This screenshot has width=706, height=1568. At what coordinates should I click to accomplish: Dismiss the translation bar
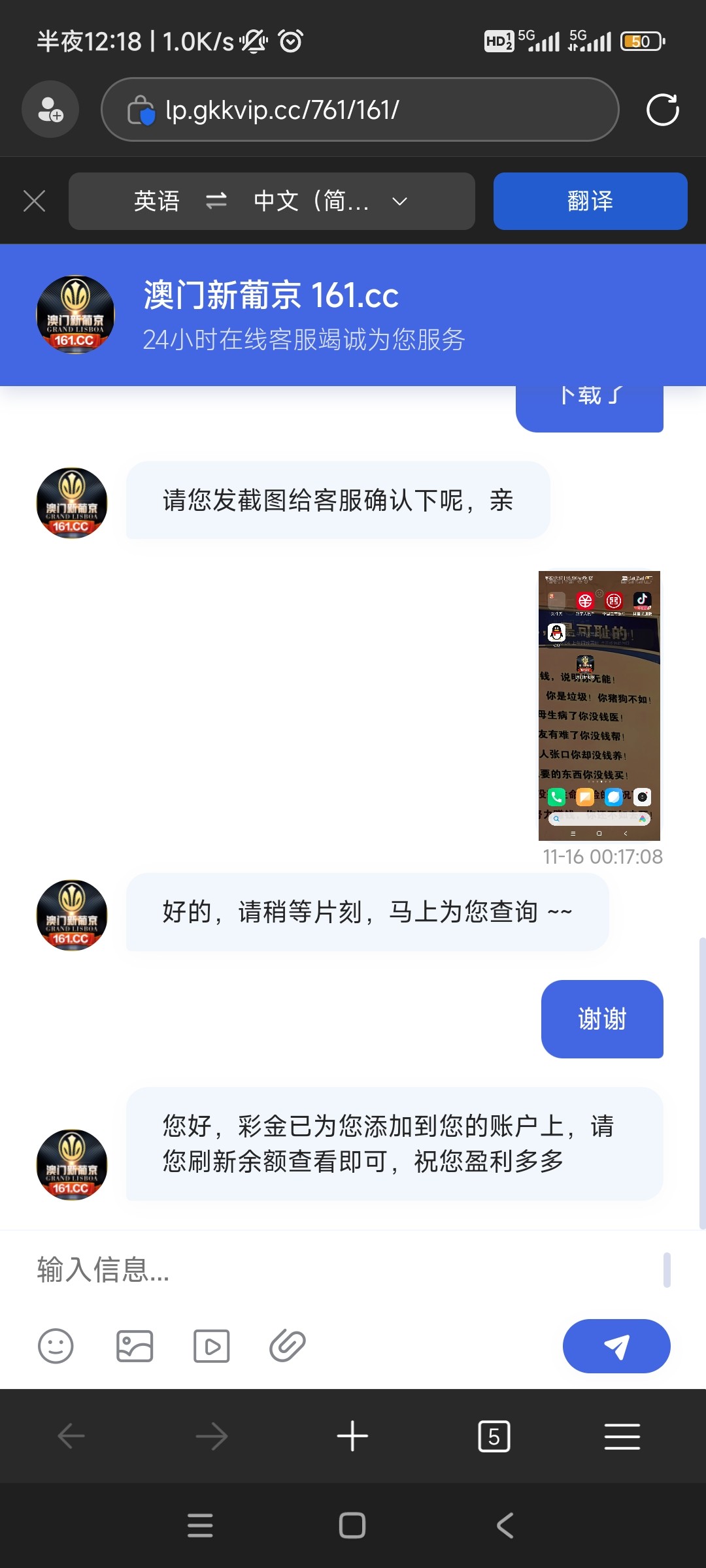(x=34, y=201)
